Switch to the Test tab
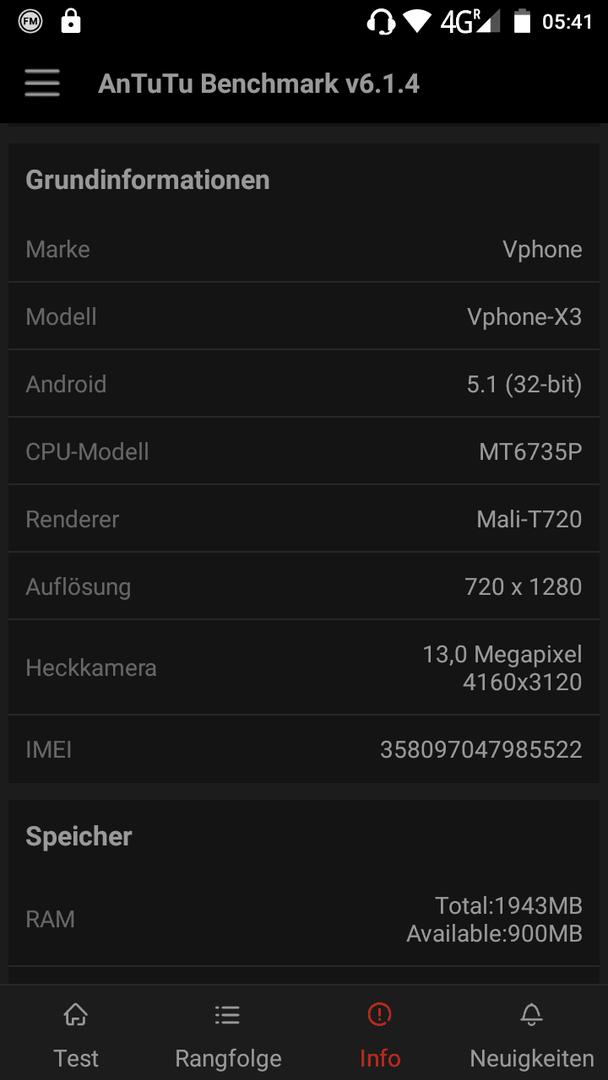The image size is (608, 1080). coord(76,1033)
